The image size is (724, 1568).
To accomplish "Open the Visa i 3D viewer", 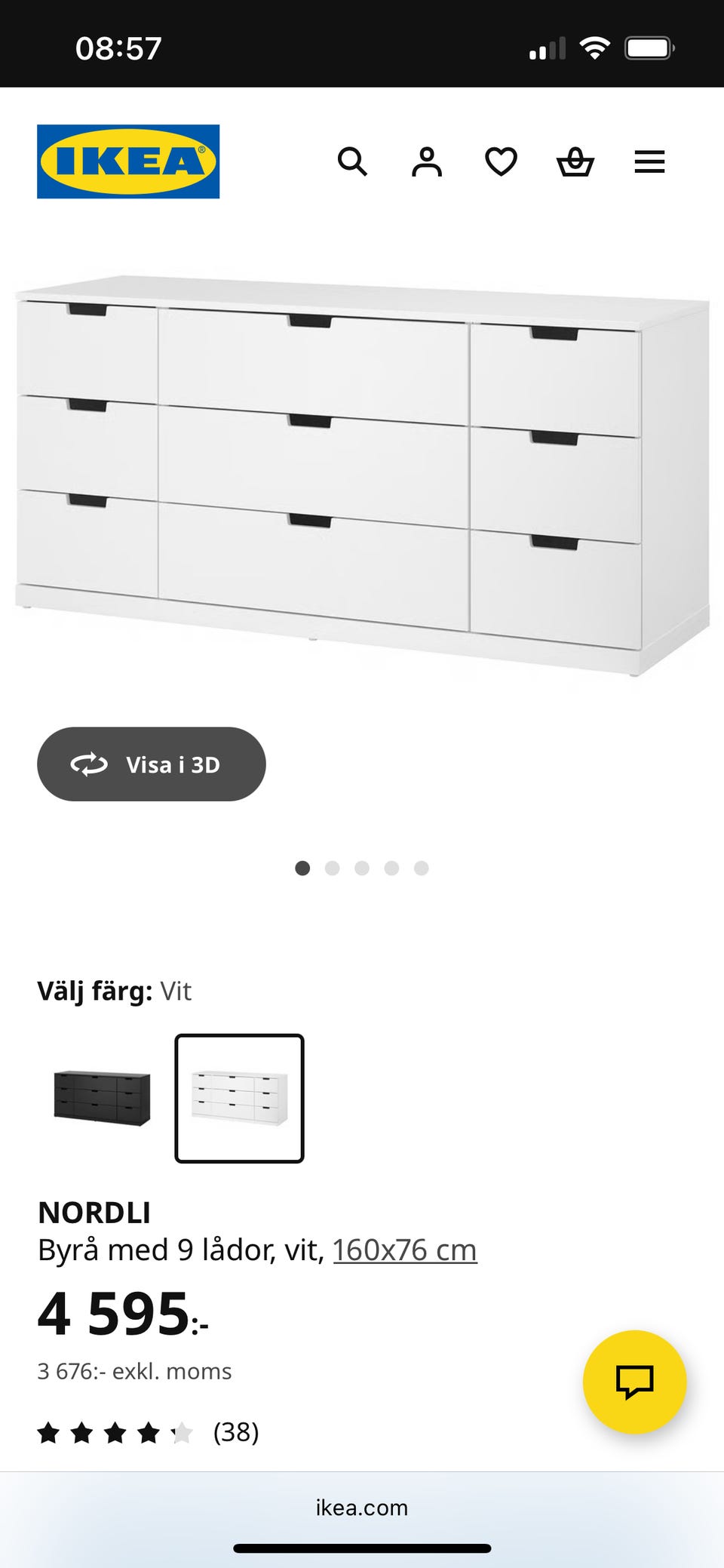I will pyautogui.click(x=151, y=764).
